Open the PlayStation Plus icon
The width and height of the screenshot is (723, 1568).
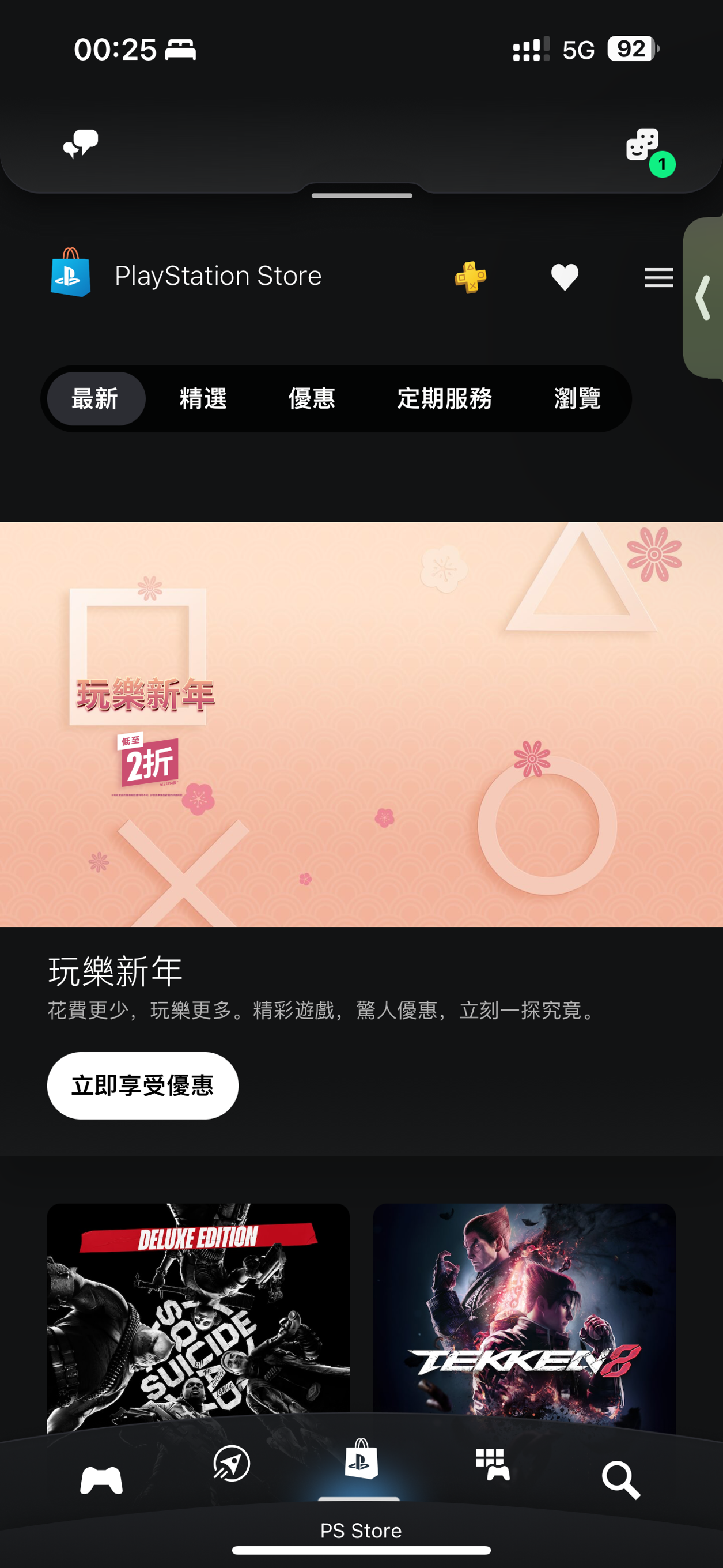pyautogui.click(x=470, y=277)
